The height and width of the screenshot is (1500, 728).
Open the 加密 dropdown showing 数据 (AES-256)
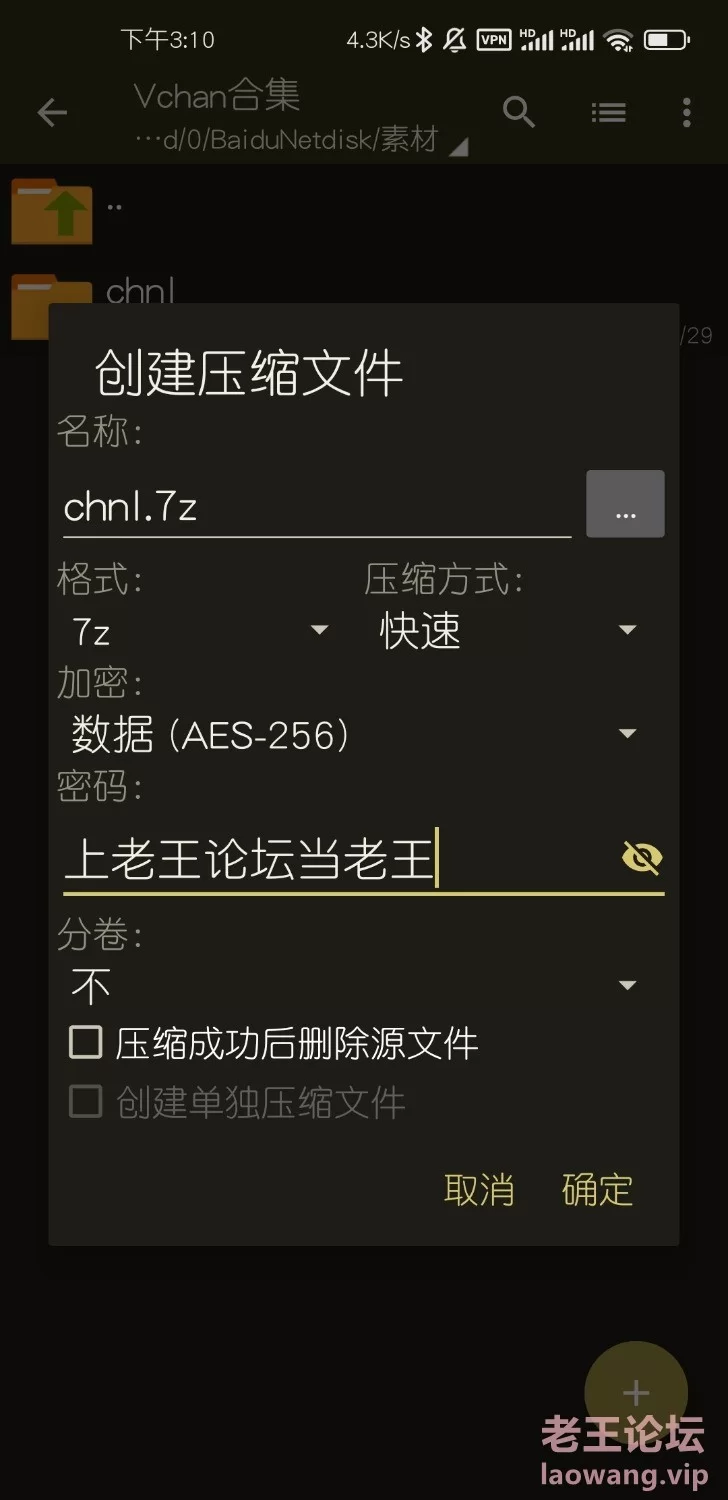click(x=354, y=735)
